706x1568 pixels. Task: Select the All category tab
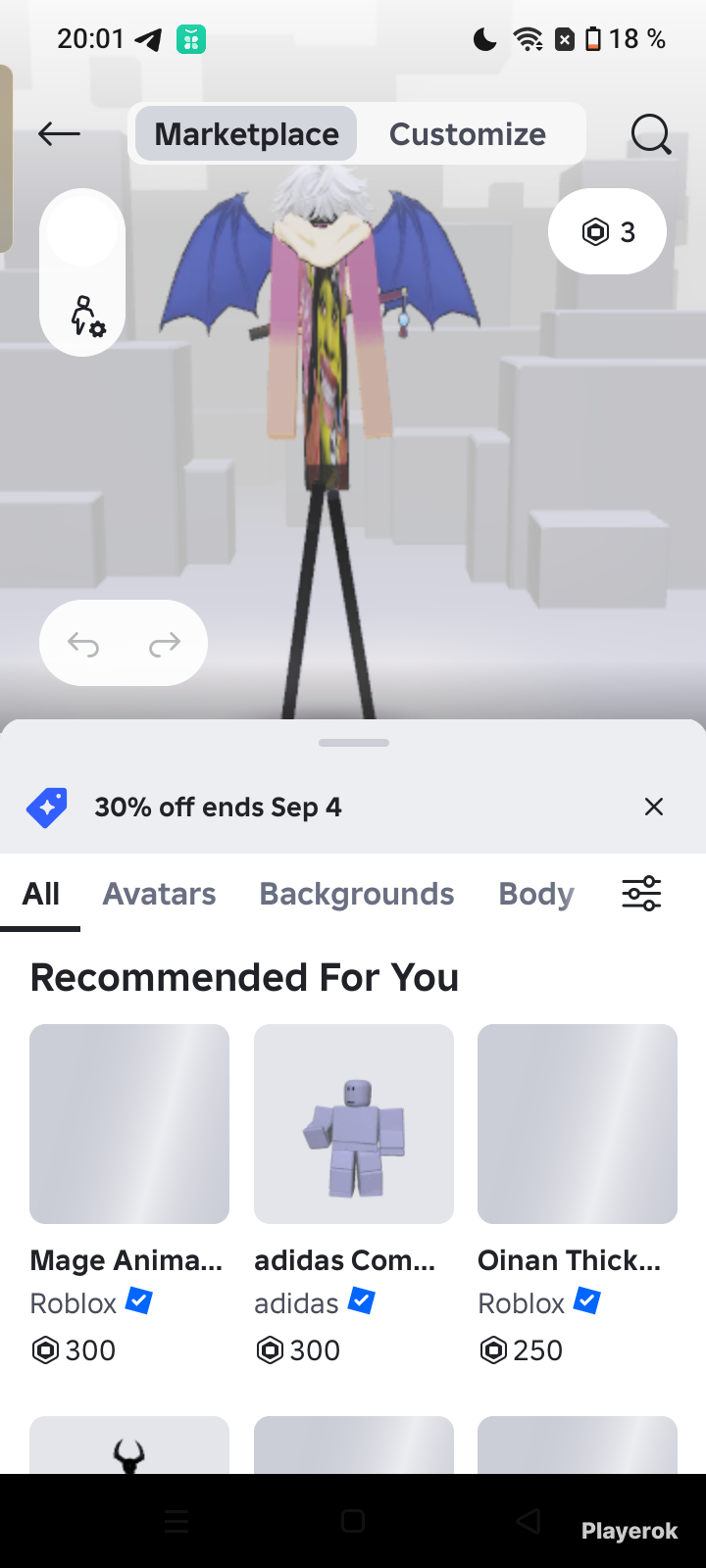[41, 894]
